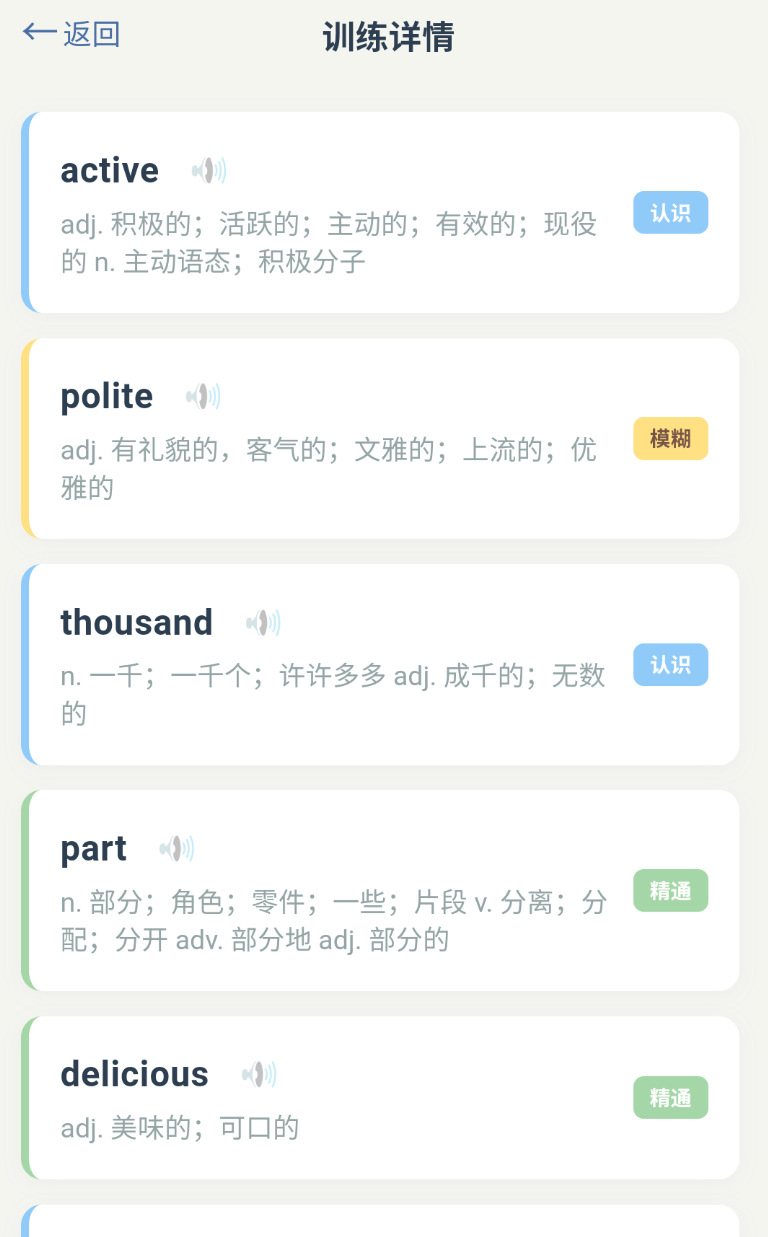Toggle the 模糊 status badge for "polite"

coord(670,438)
